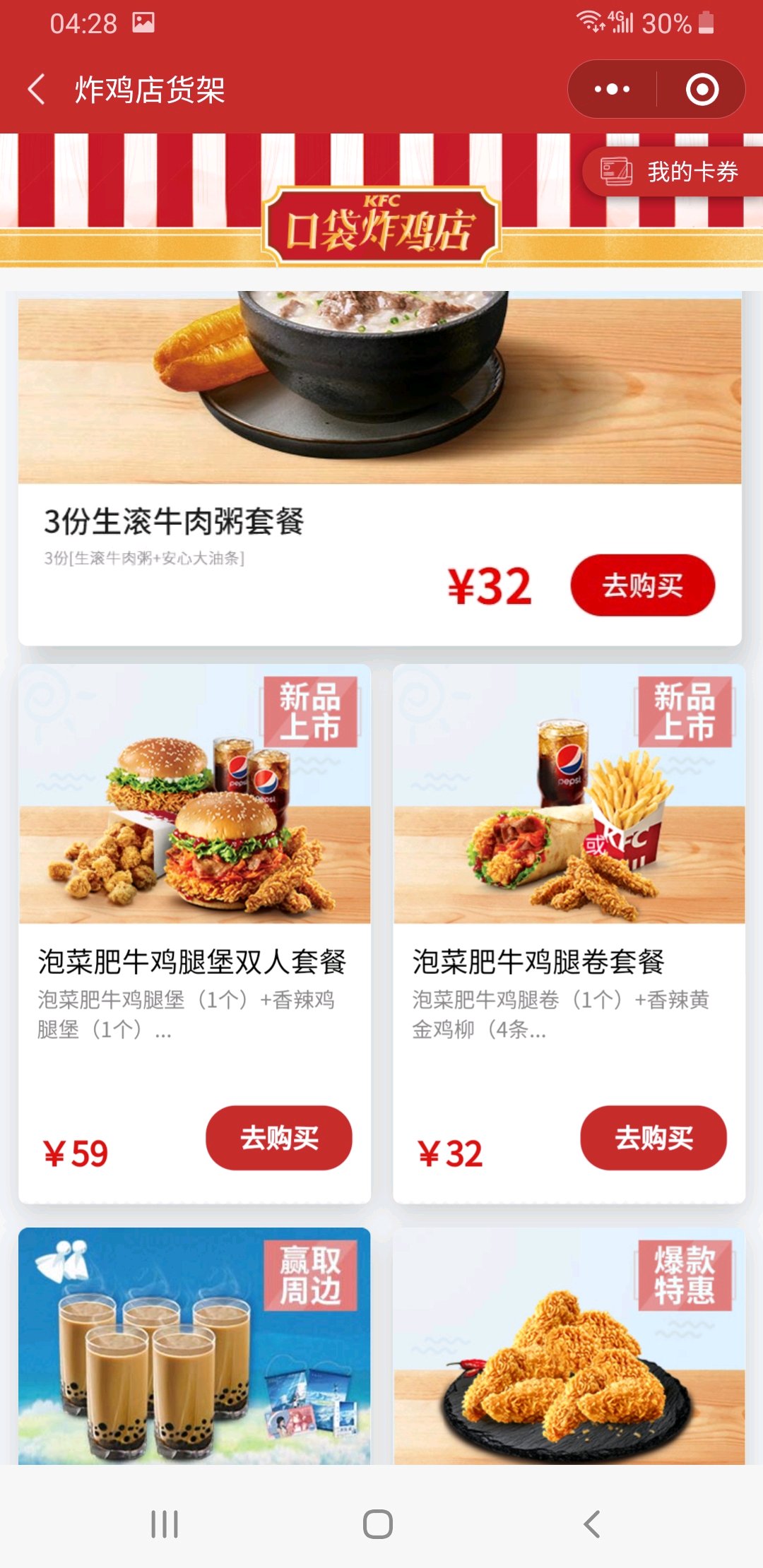Close the mini program via circle icon
This screenshot has height=1568, width=763.
point(702,90)
